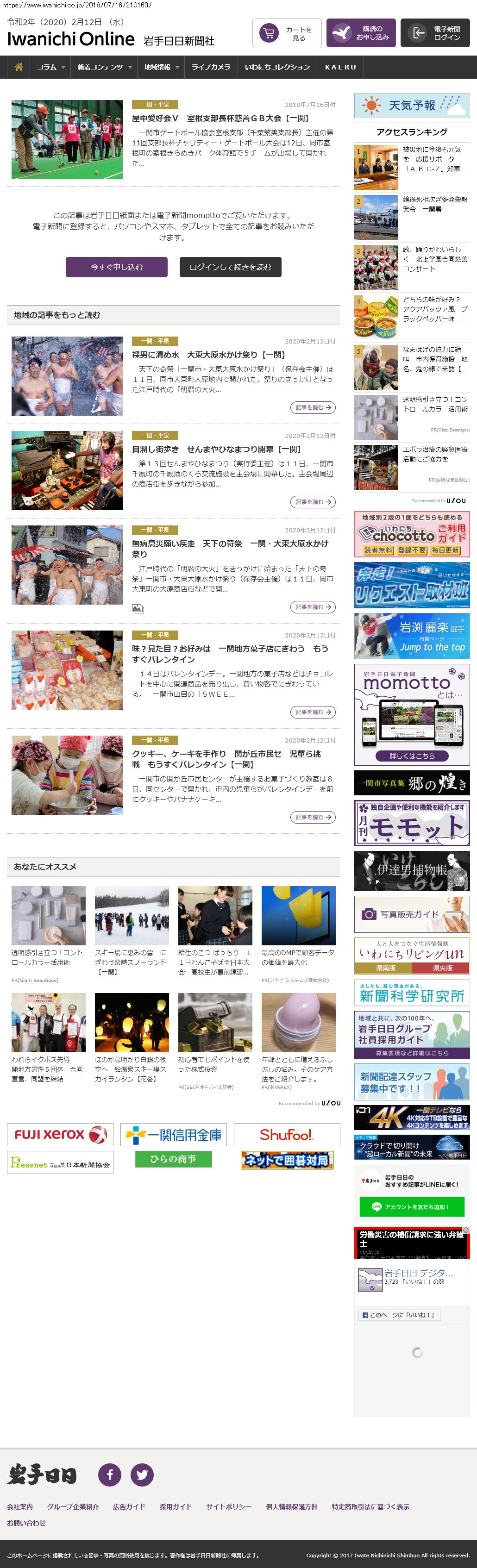Open the home icon in navigation bar
477x1568 pixels.
(x=18, y=67)
